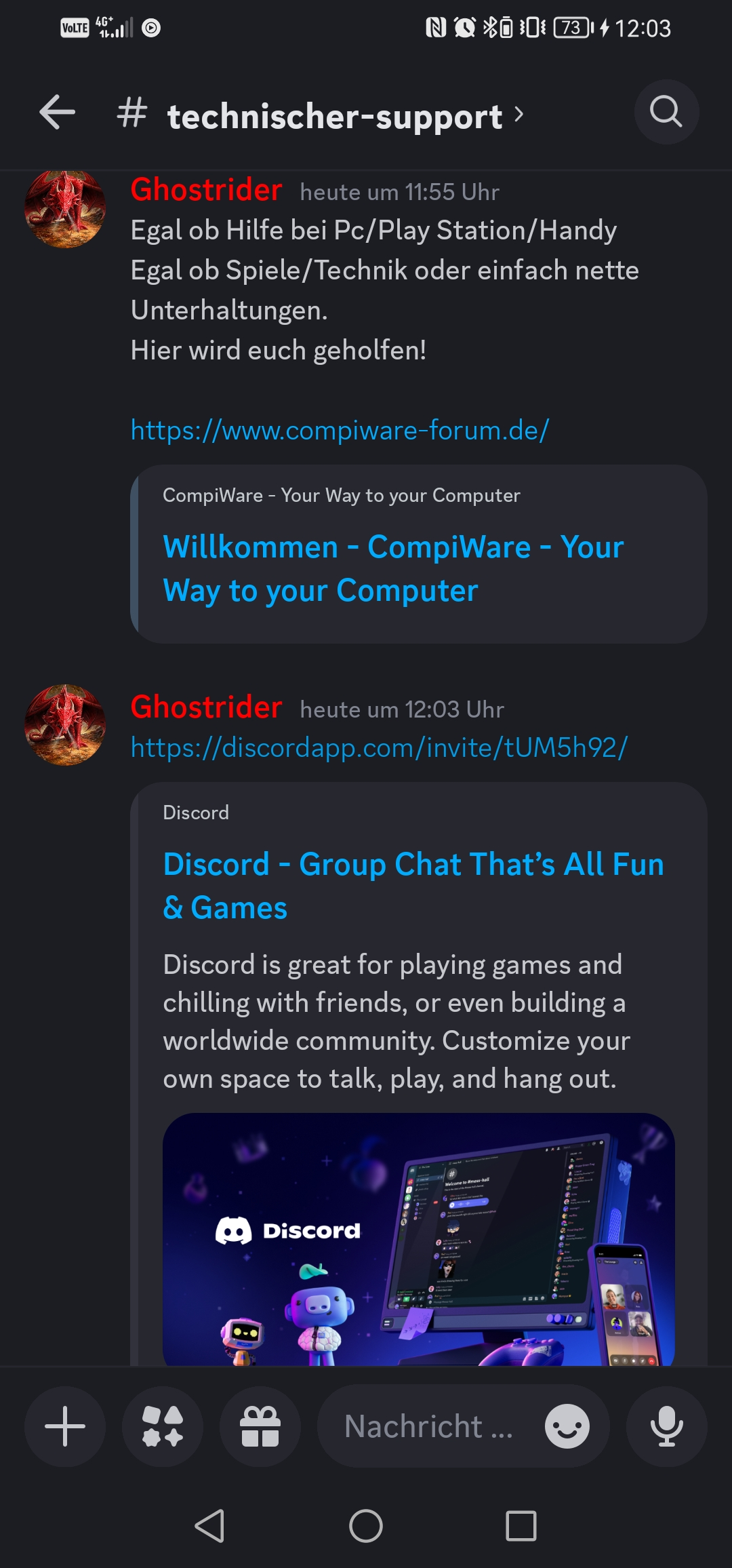Open the Willkommen - CompiWare embed title

click(x=393, y=568)
